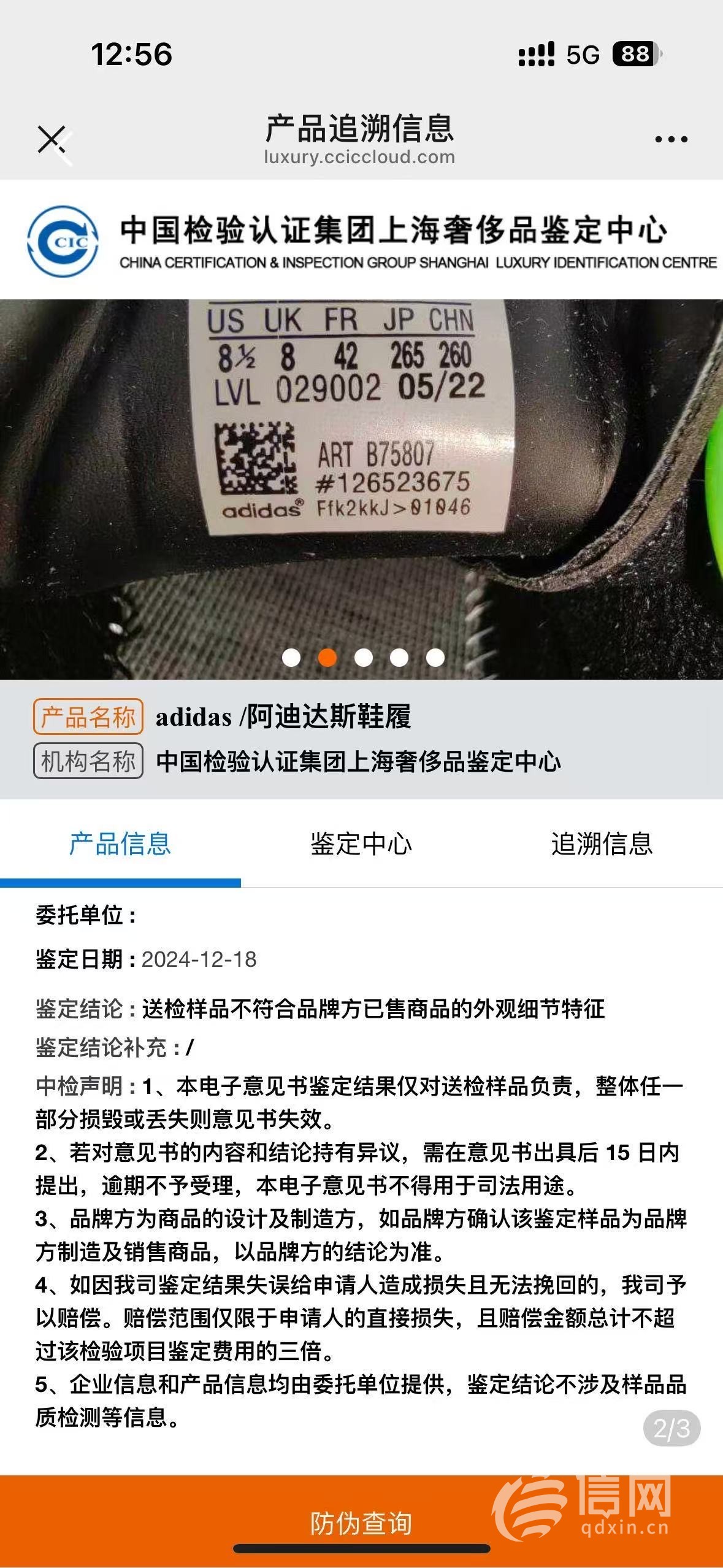Open the adidas shoe label photo
Viewport: 723px width, 1568px height.
coord(361,466)
